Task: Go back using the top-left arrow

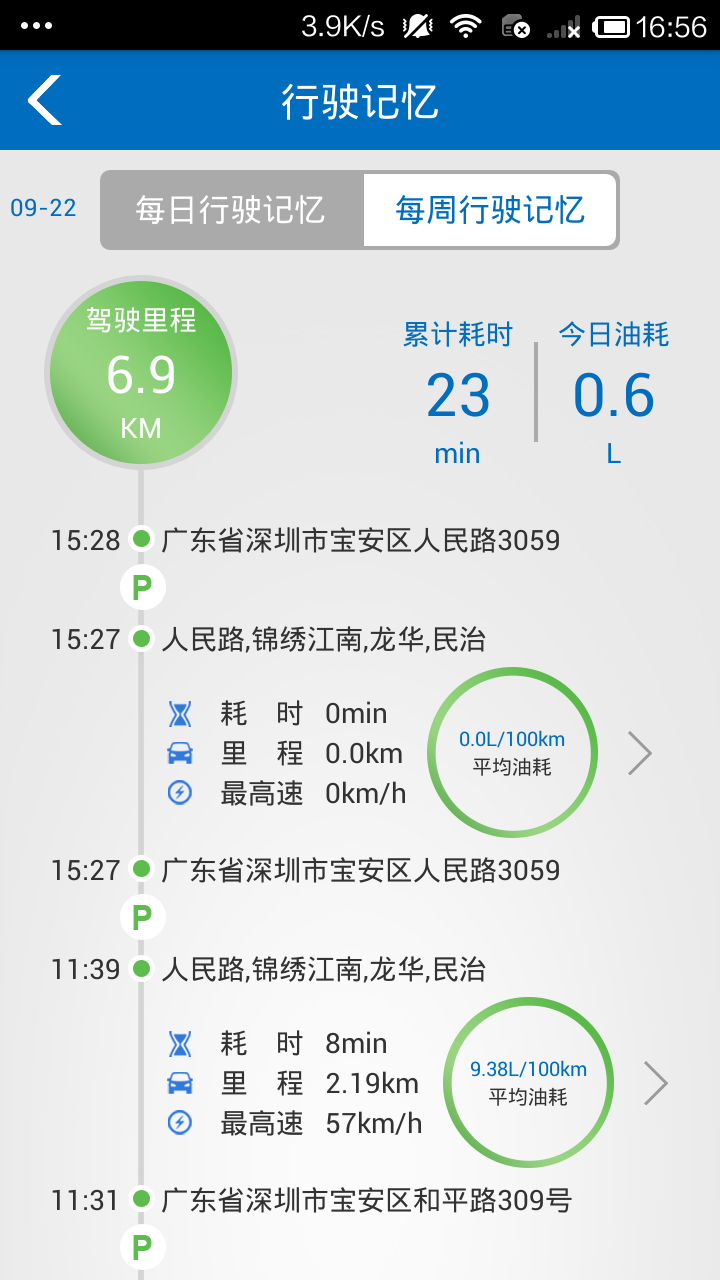Action: pos(45,100)
